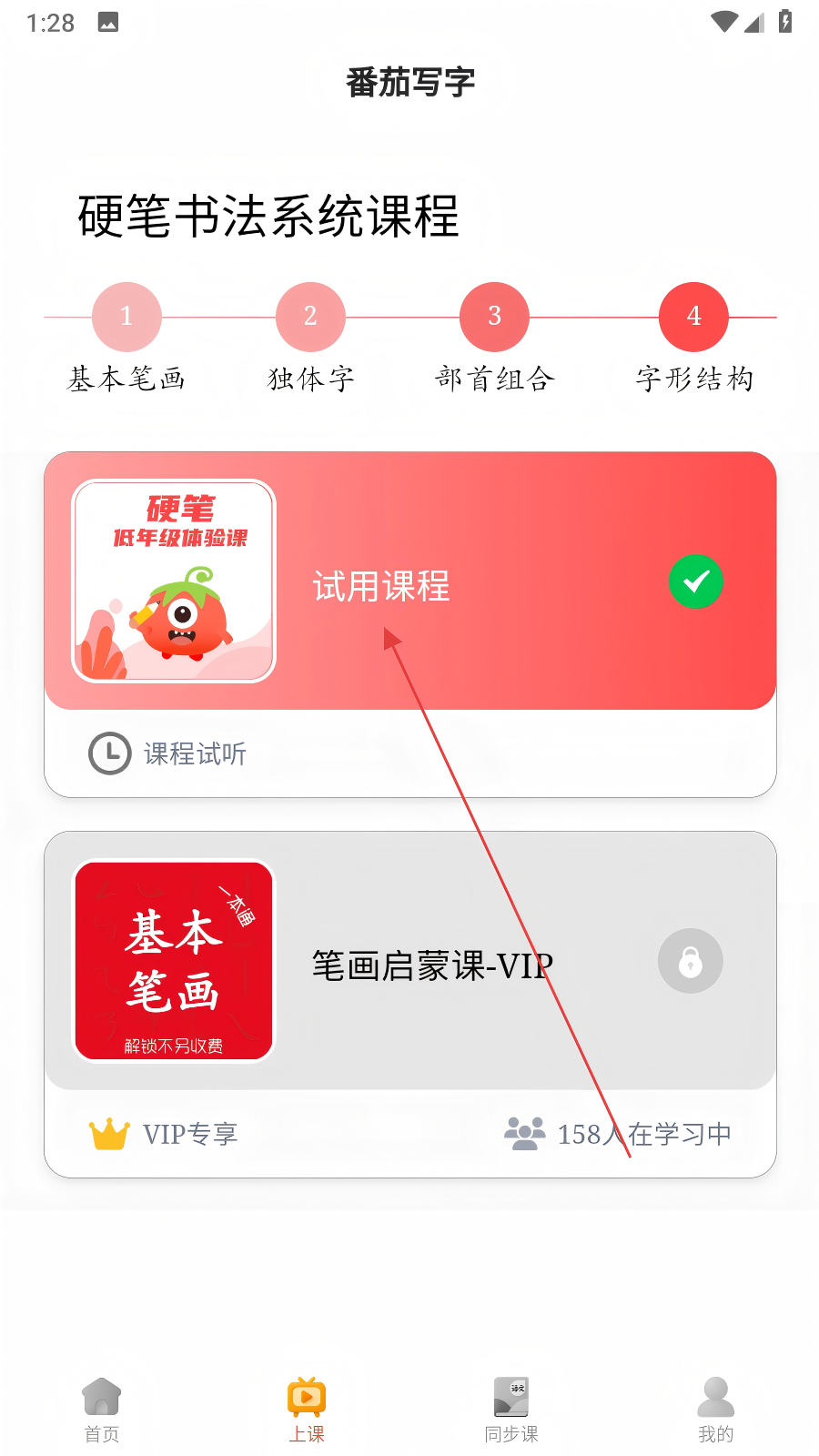
Task: Open the locked 笔画启蒙课-VIP course
Action: (x=409, y=962)
